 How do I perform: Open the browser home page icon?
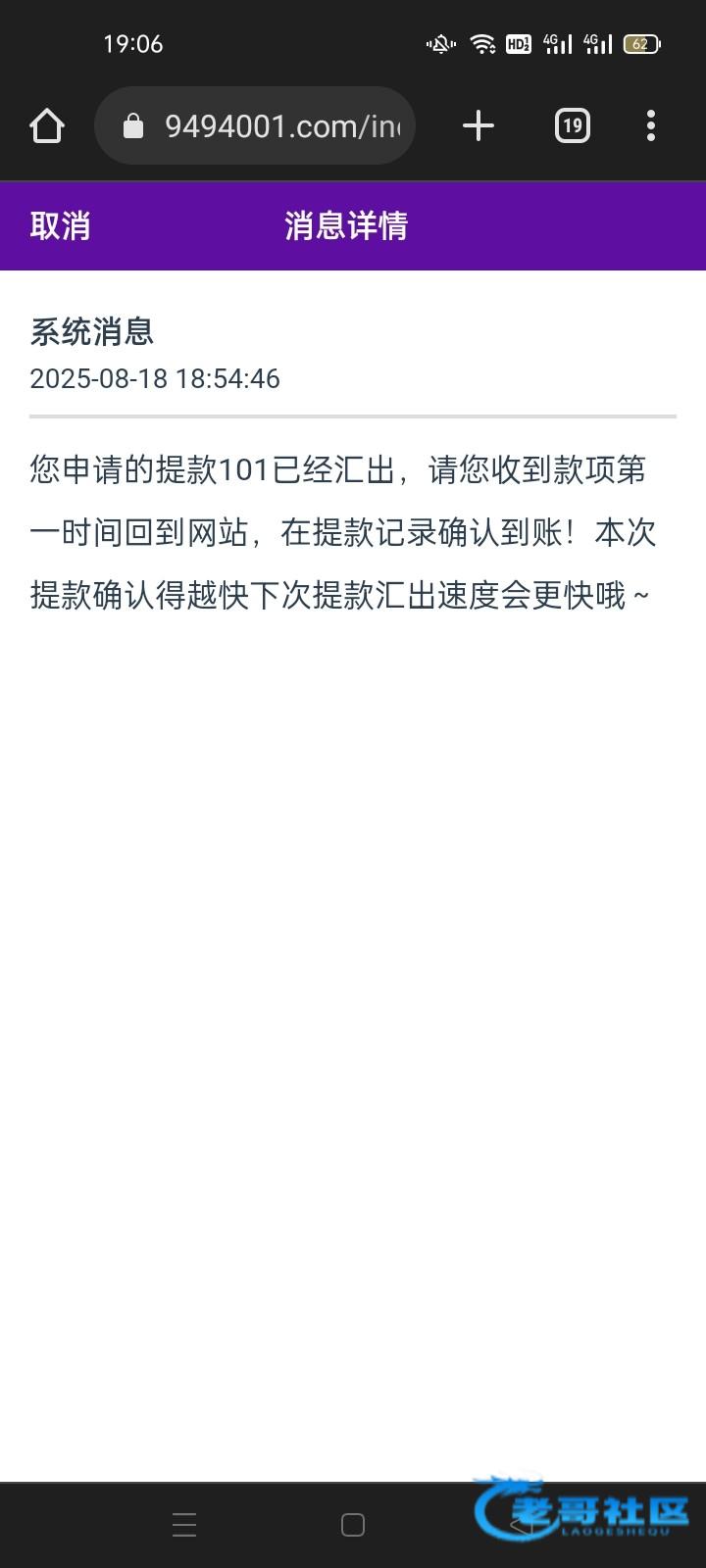point(47,125)
